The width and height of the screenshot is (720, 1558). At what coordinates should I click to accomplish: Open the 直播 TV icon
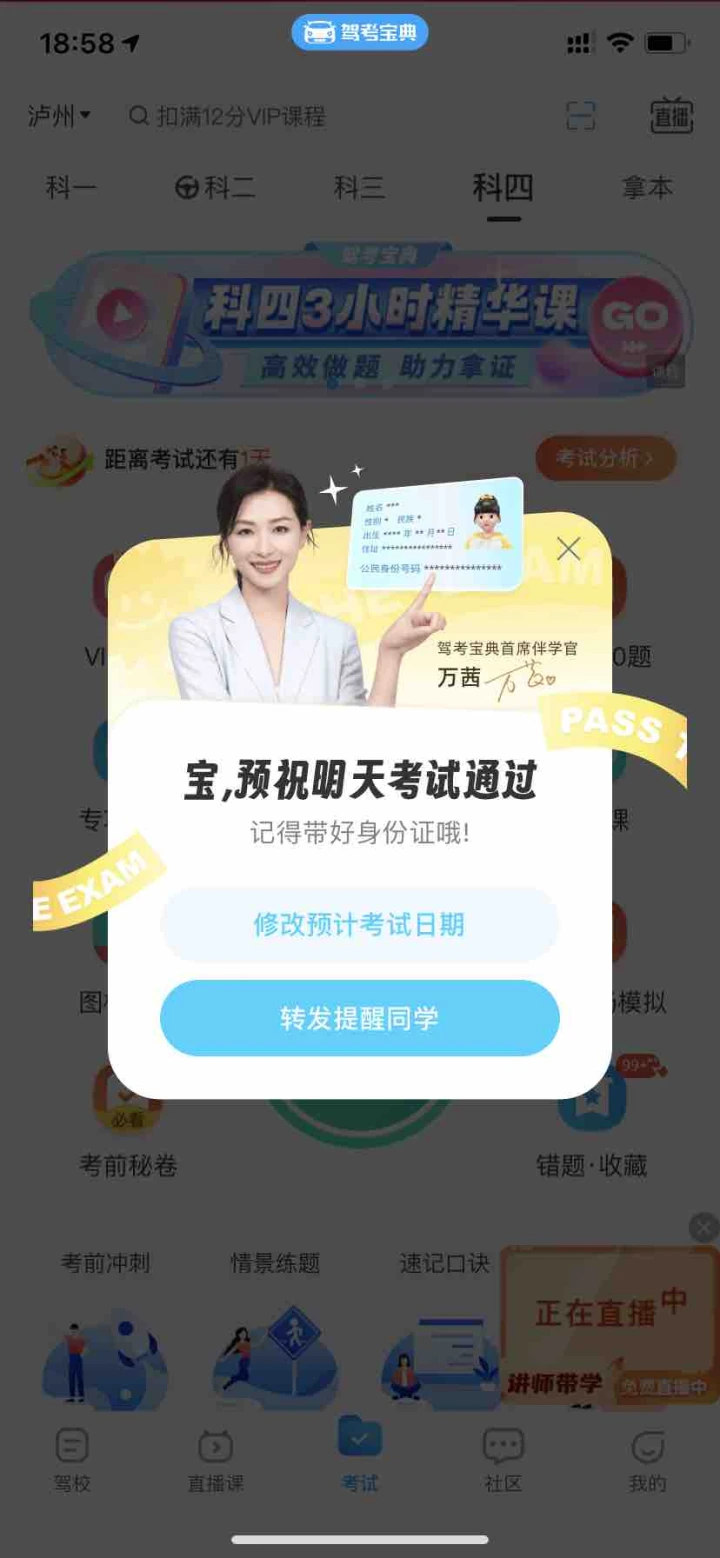click(671, 115)
